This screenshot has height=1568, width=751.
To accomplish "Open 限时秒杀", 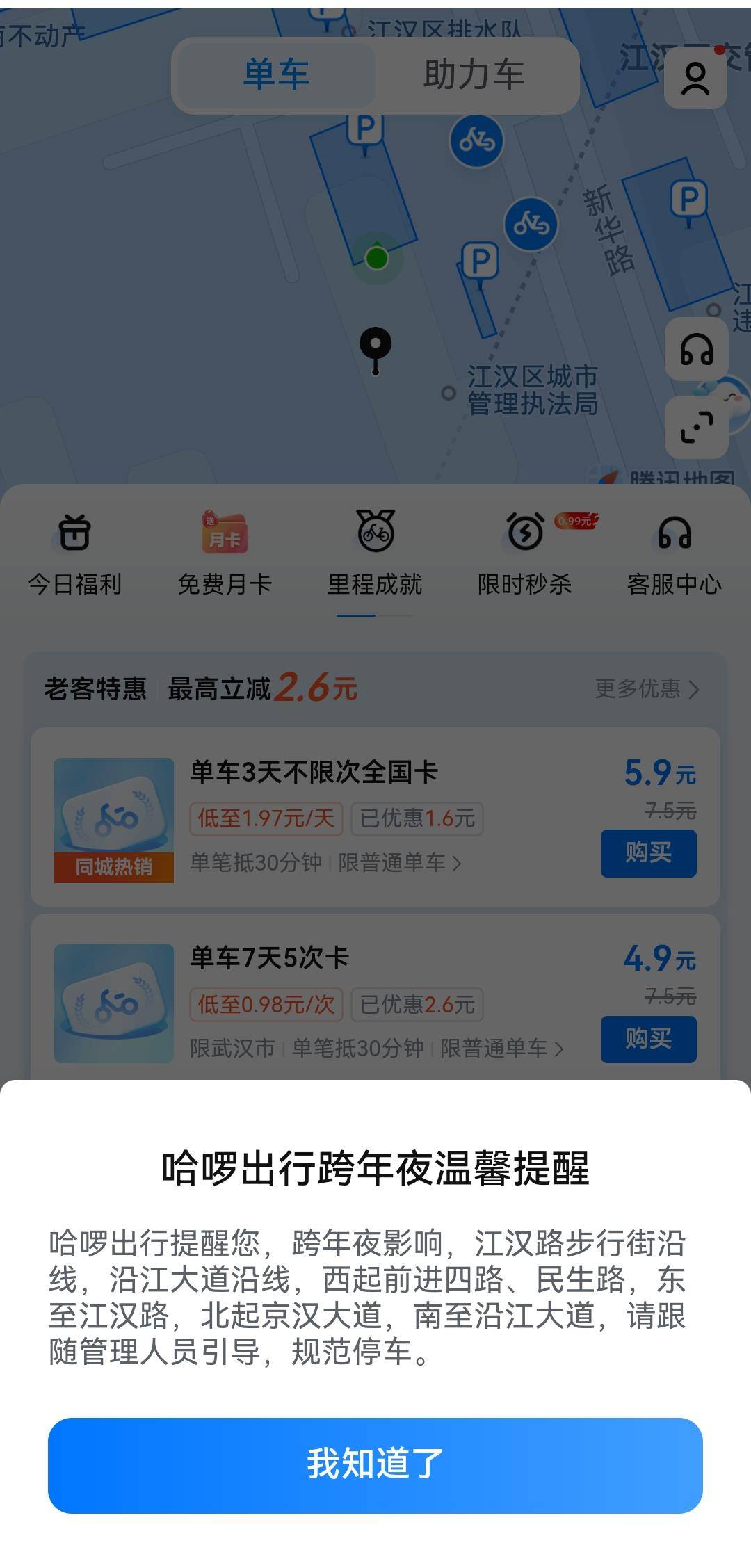I will 525,554.
